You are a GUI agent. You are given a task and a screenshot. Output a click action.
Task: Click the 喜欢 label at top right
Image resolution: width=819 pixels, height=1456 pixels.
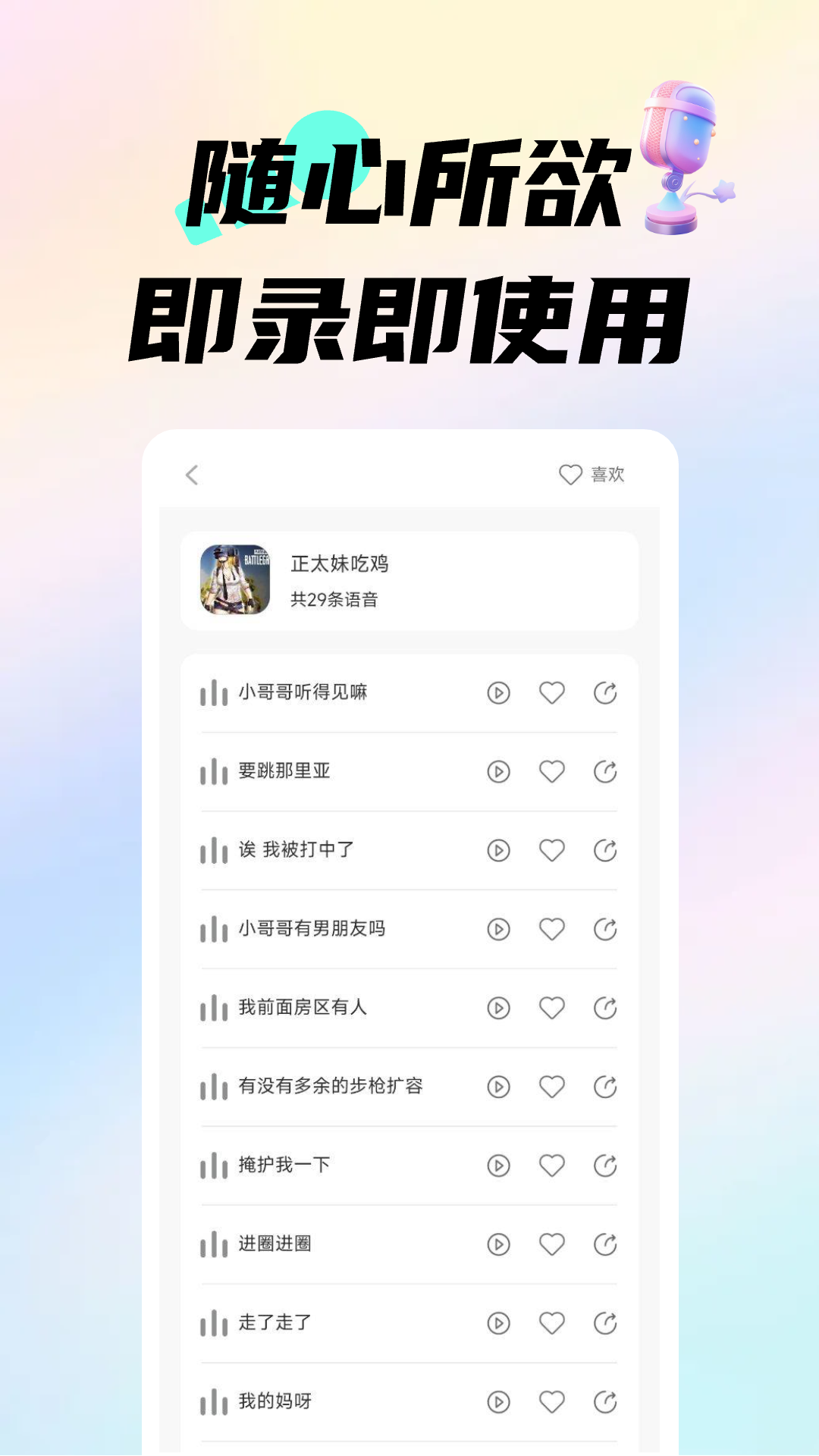607,475
